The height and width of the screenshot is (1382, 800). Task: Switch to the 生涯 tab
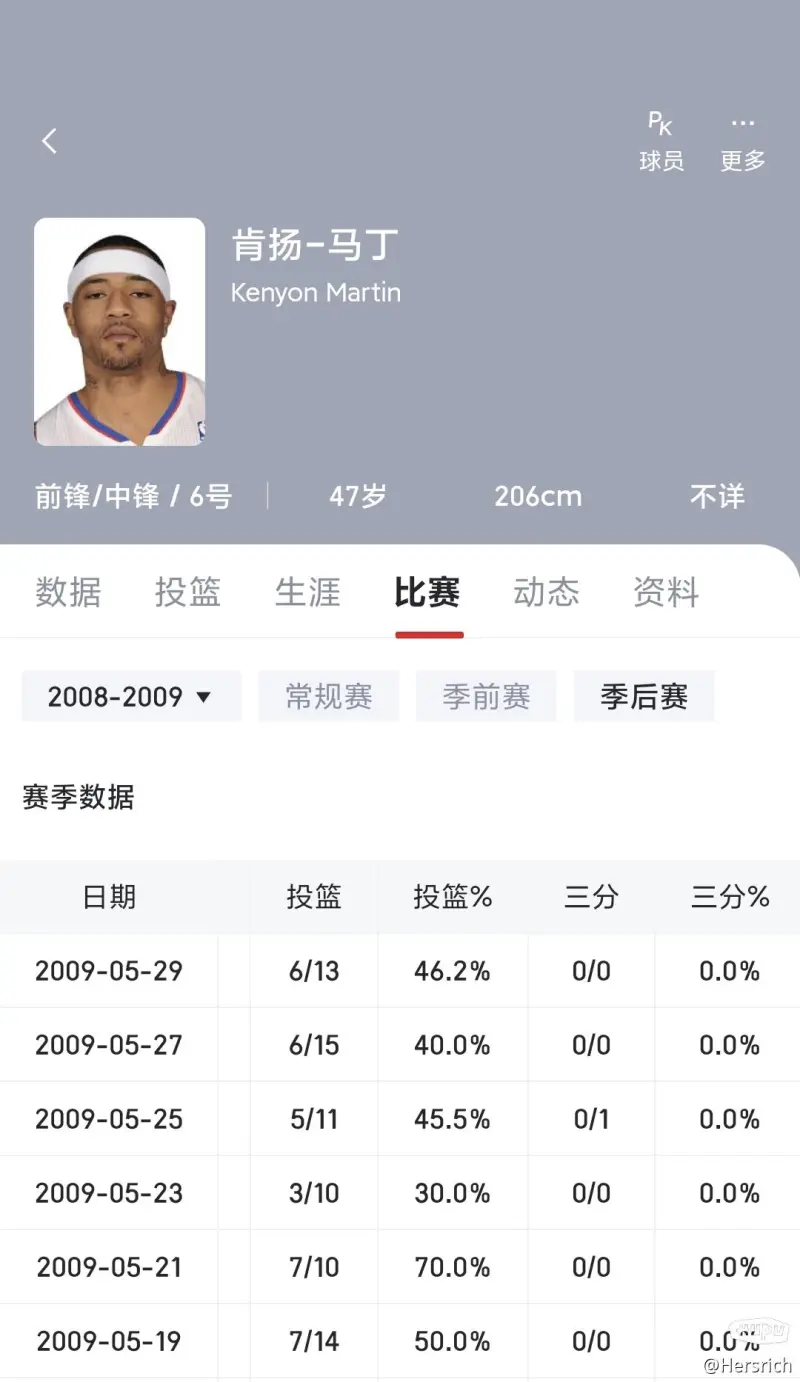pos(307,593)
